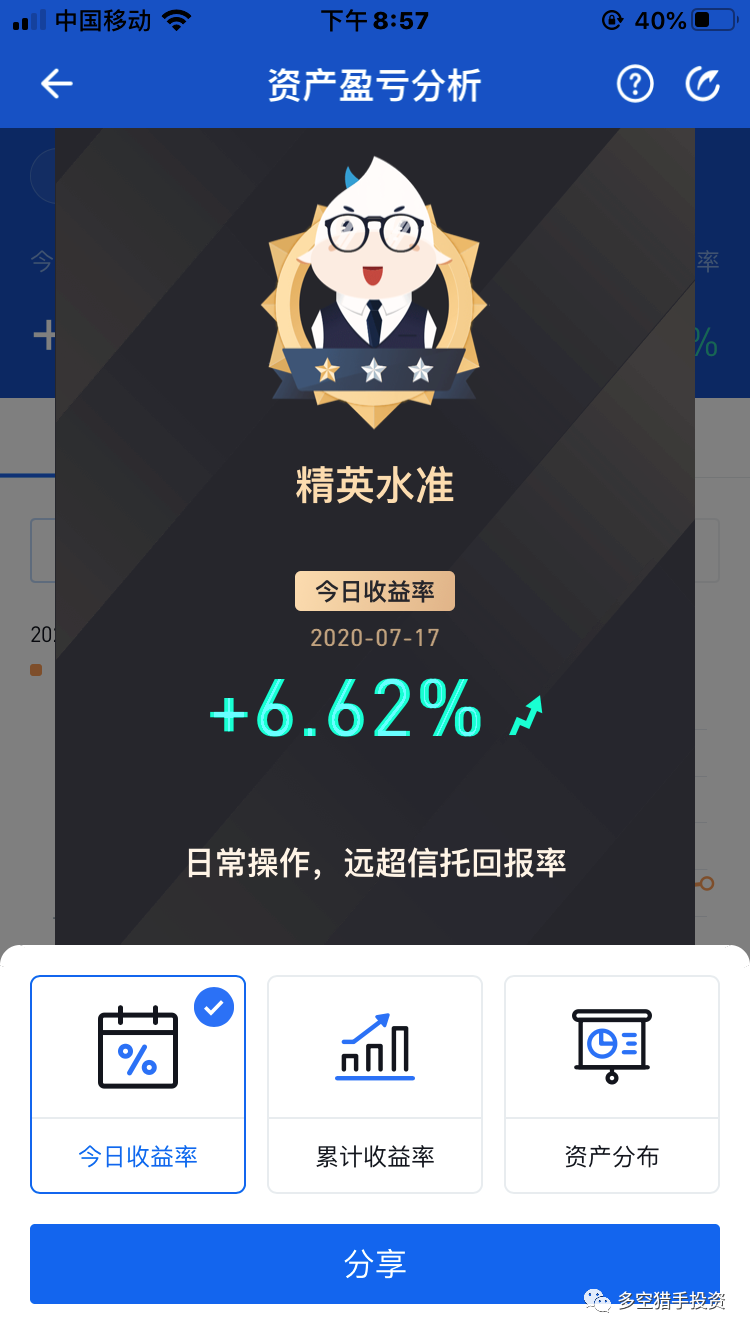
Task: Pick the 资产分布 card
Action: pos(612,1084)
